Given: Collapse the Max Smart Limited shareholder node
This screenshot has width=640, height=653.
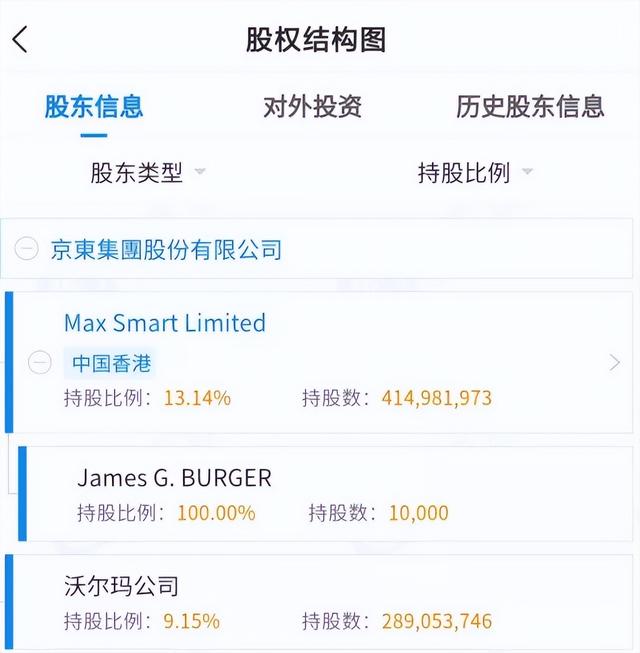Looking at the screenshot, I should 40,363.
